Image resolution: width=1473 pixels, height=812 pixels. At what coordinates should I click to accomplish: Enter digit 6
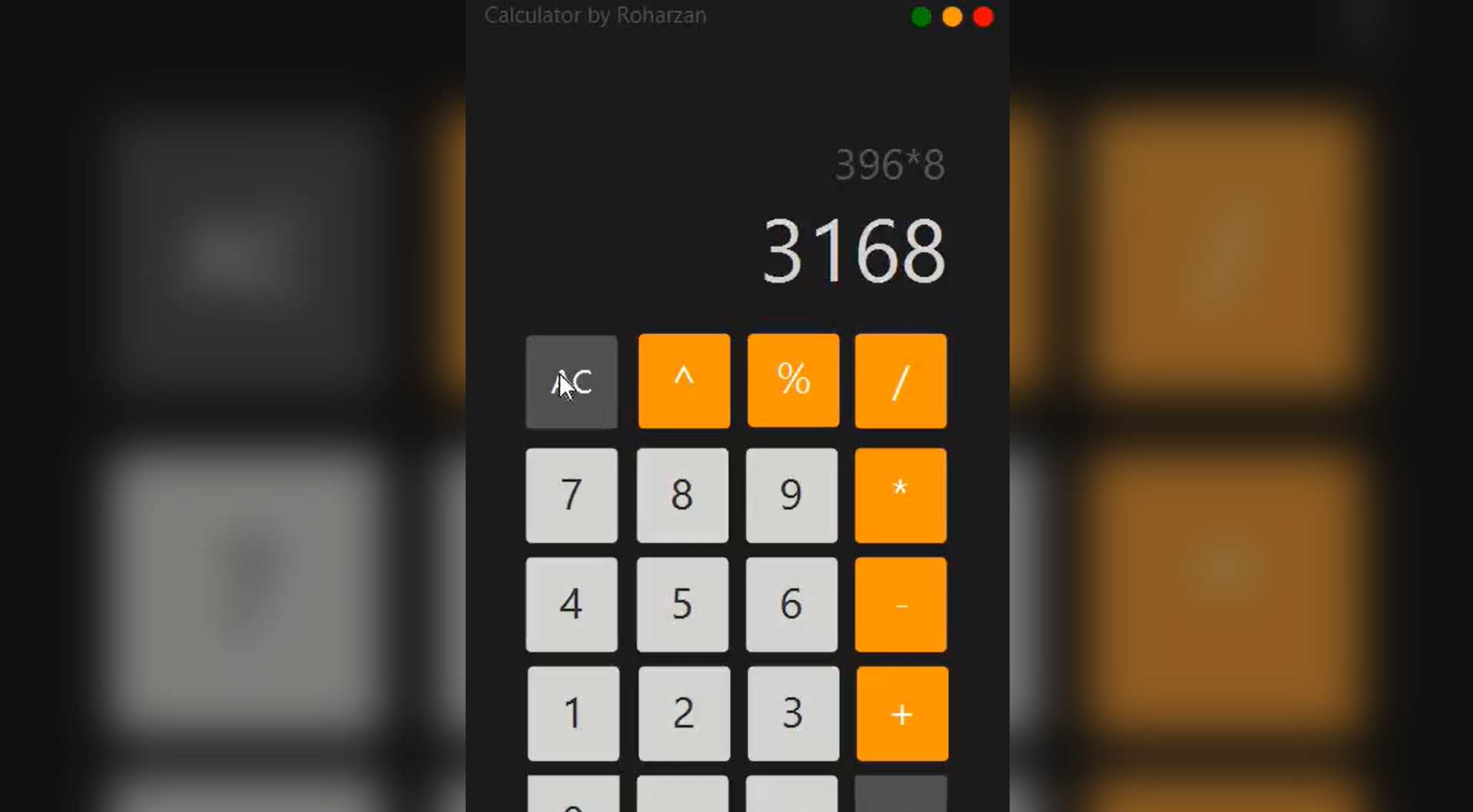click(x=791, y=605)
